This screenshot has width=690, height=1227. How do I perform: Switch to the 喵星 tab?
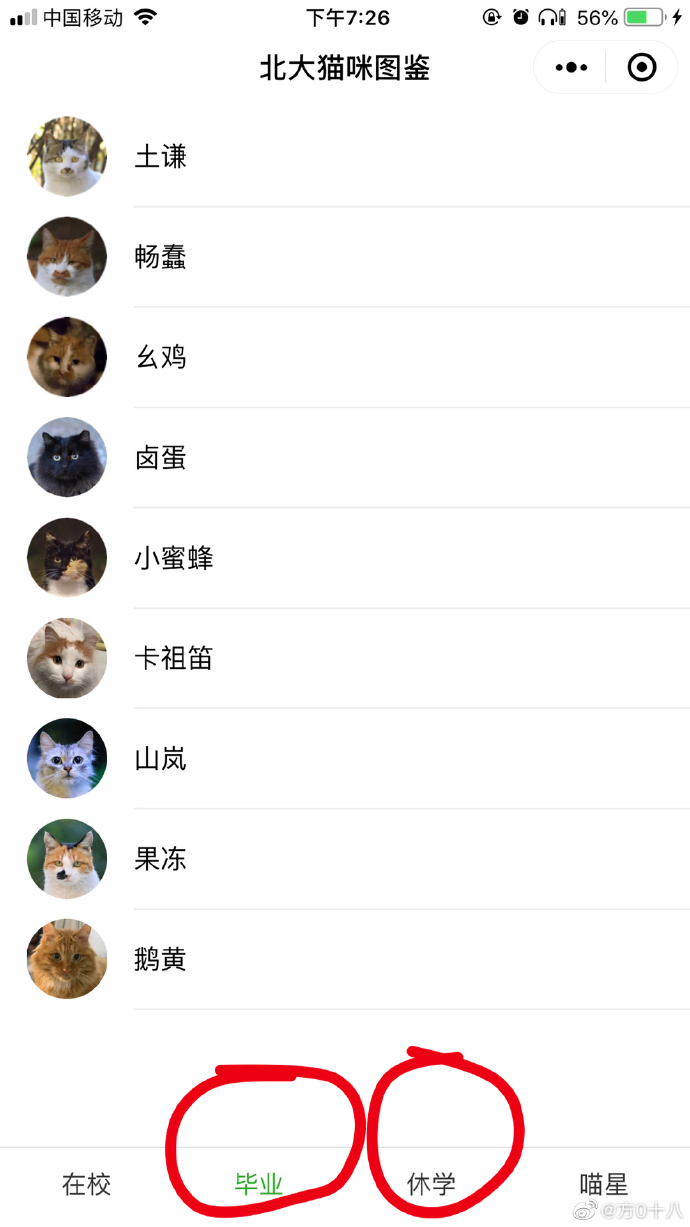click(x=604, y=1185)
